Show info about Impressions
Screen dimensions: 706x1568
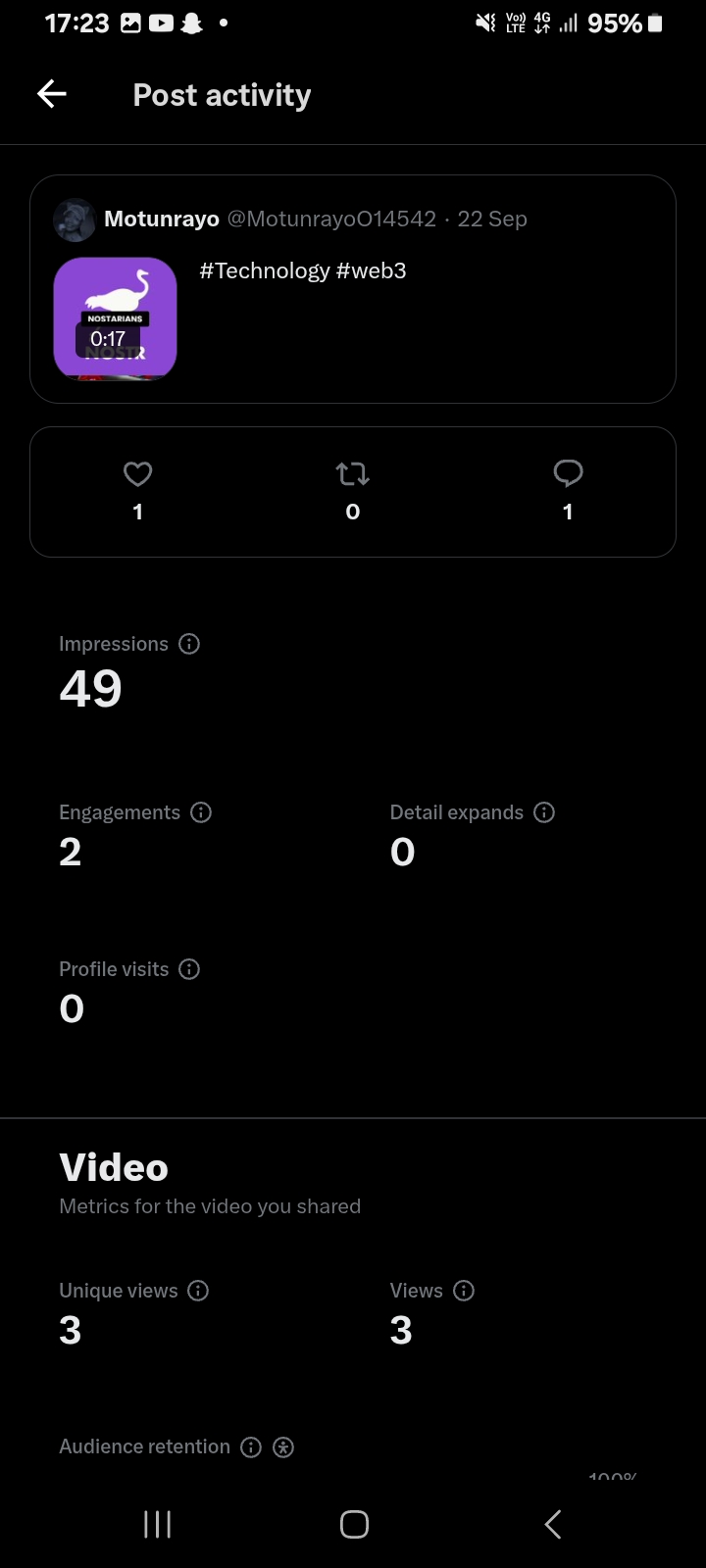click(x=189, y=644)
